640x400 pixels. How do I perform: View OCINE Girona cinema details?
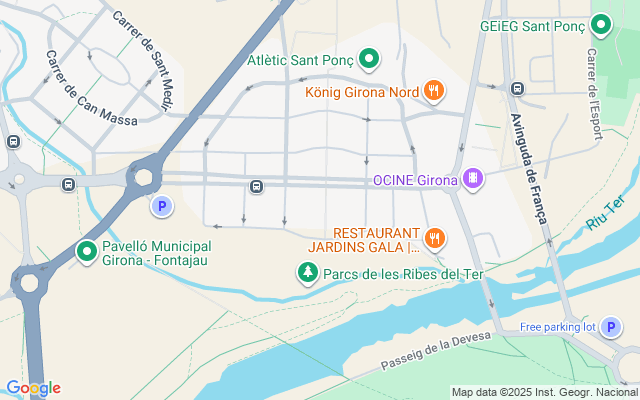pos(472,180)
